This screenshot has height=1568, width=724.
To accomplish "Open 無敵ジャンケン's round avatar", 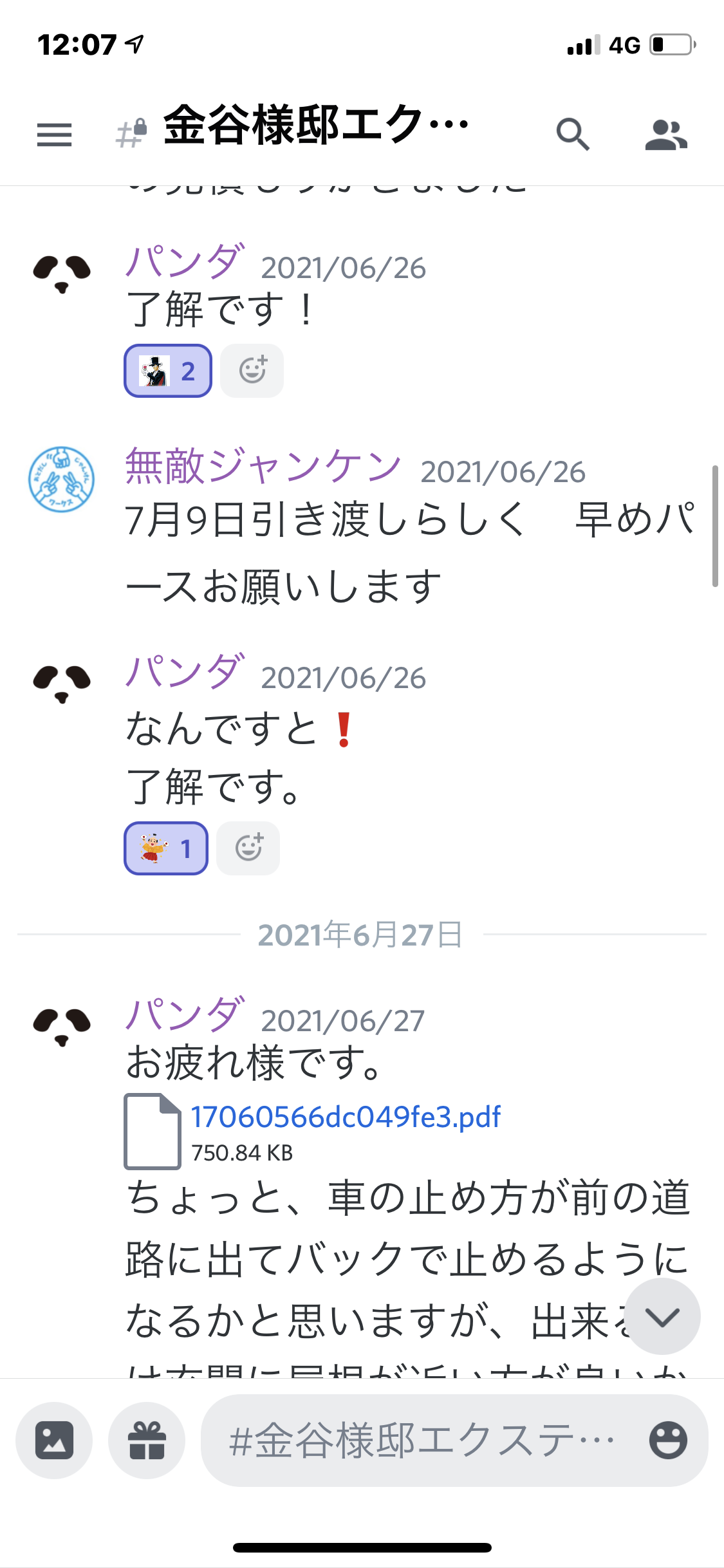I will (x=62, y=480).
